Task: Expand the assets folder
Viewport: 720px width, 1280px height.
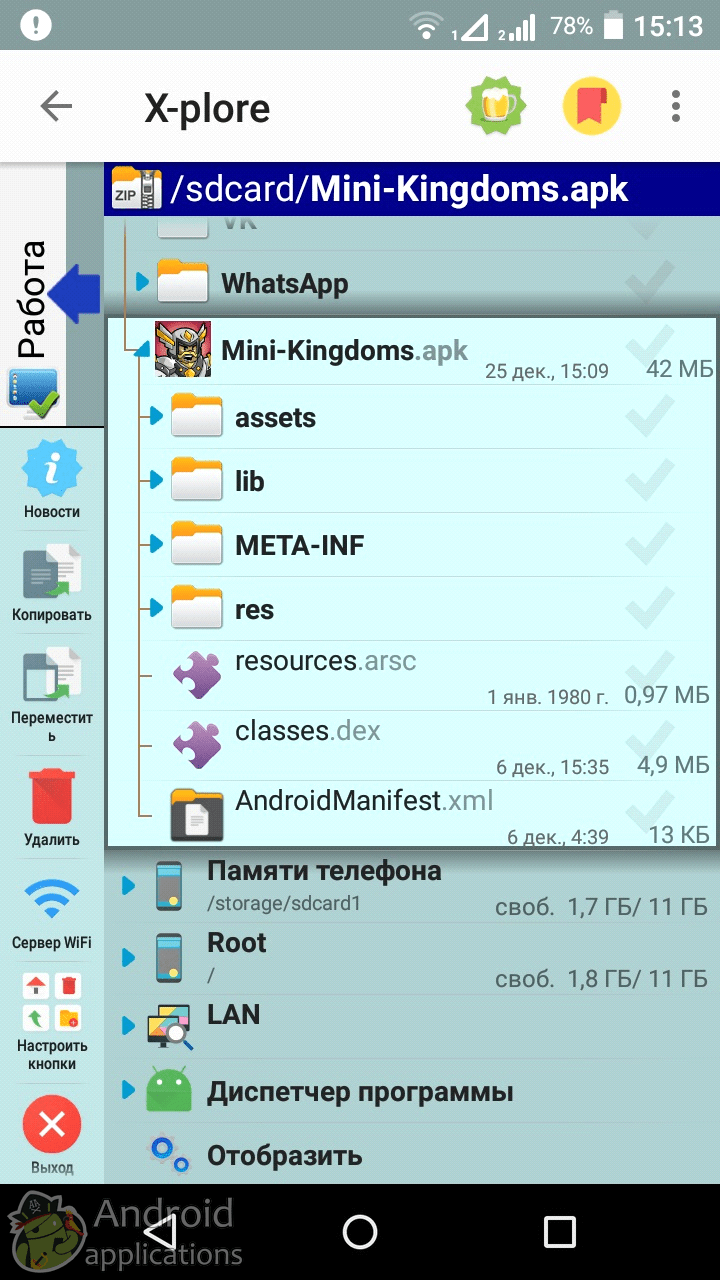Action: [155, 417]
